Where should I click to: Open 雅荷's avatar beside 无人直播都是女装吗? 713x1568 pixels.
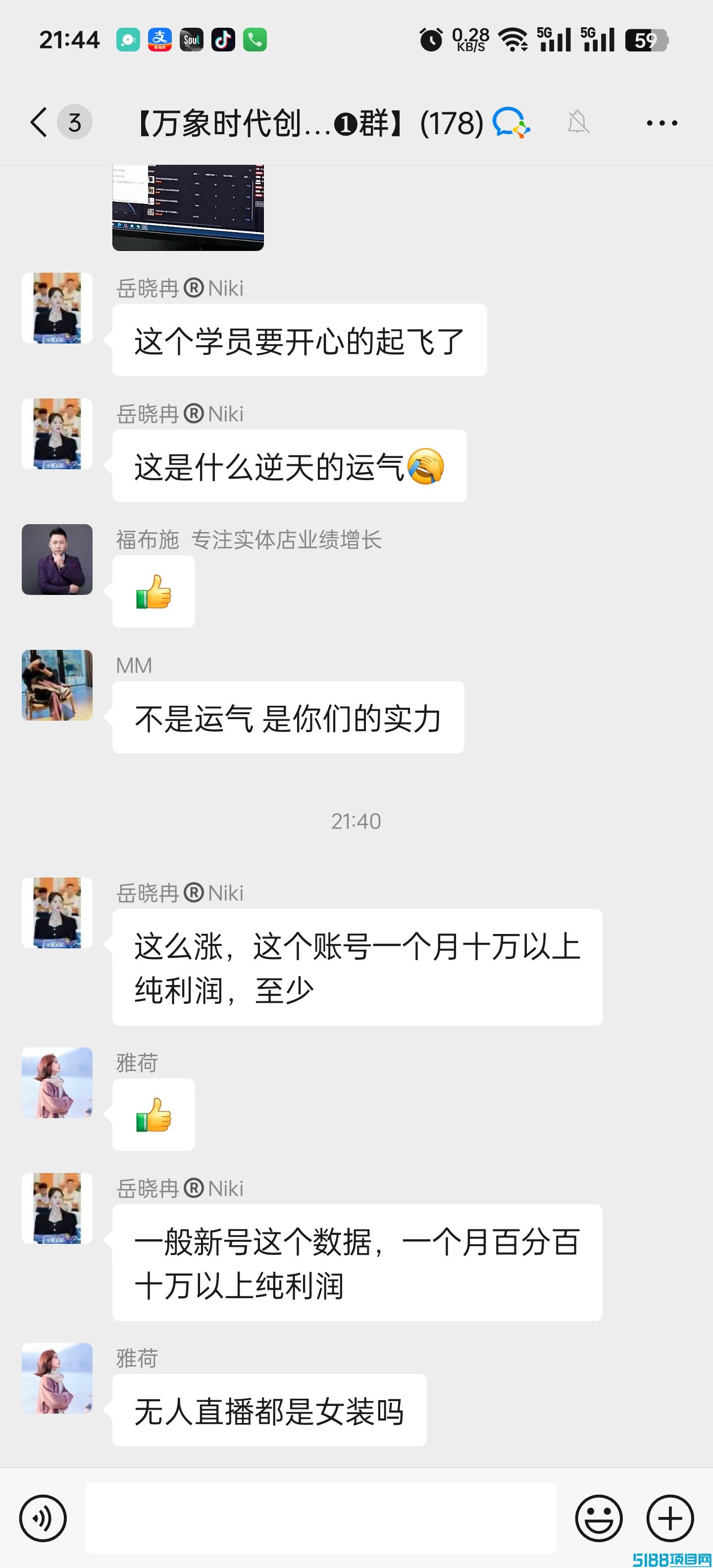coord(57,1378)
